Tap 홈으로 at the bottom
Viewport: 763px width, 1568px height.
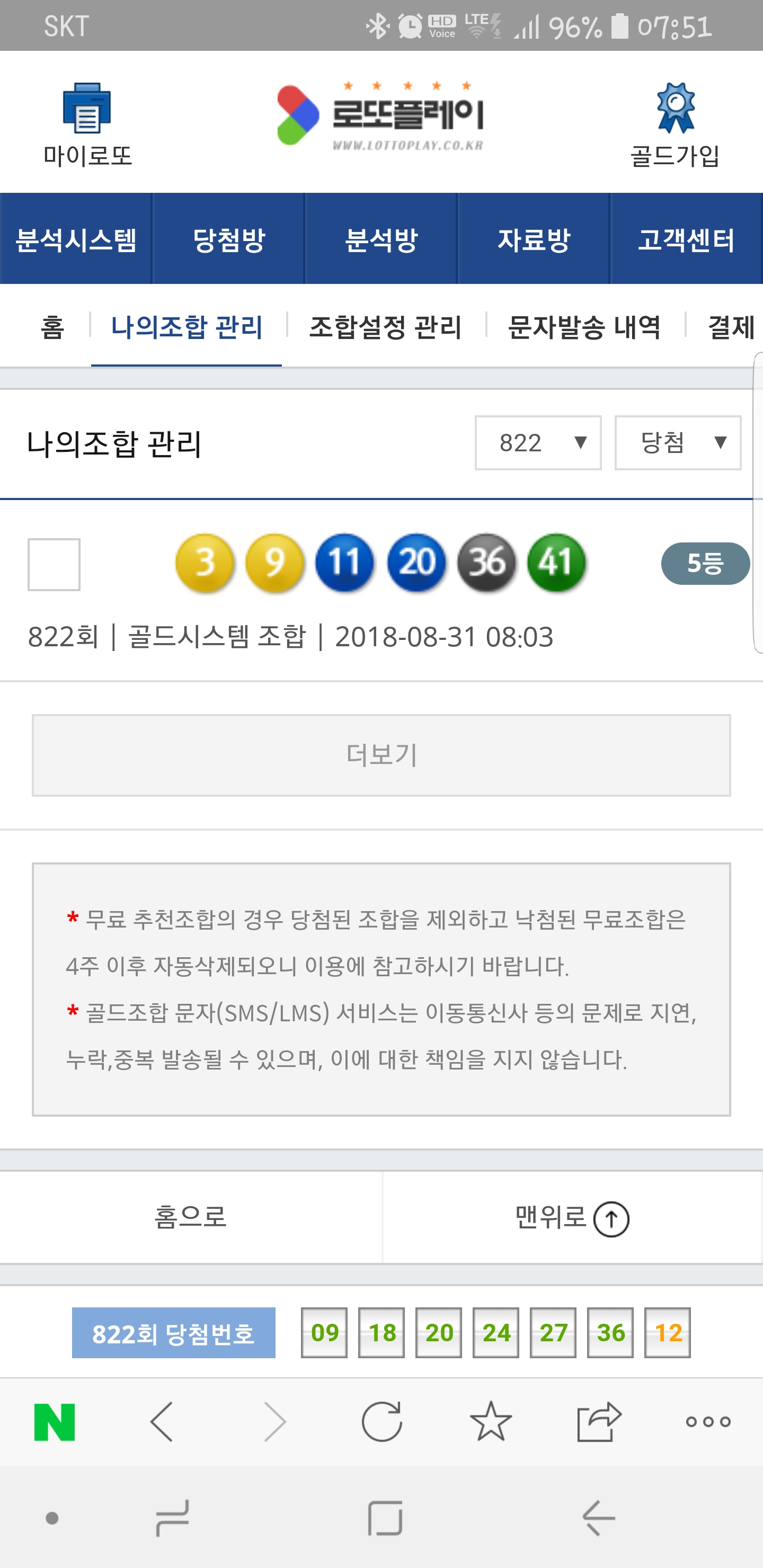click(191, 1217)
